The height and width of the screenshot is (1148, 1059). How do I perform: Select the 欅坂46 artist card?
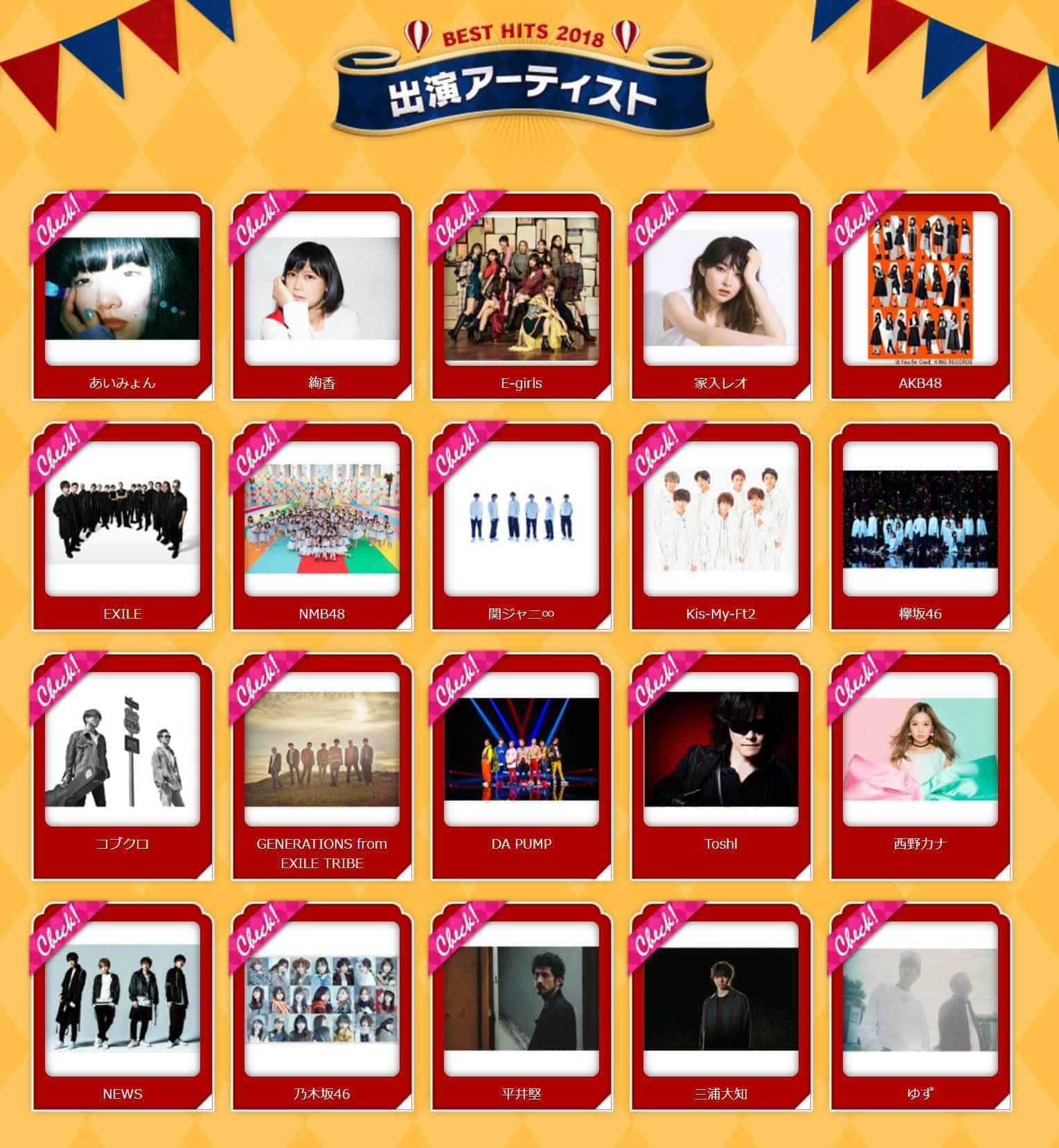920,528
